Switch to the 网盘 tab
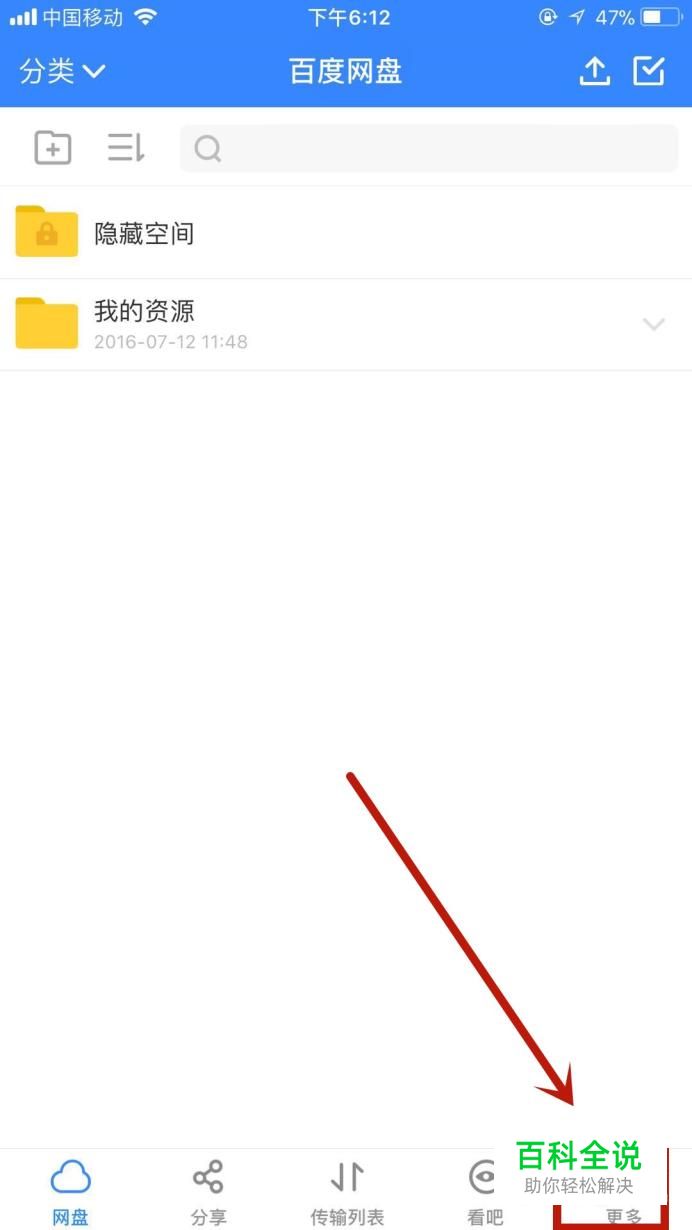Screen dimensions: 692x1230 (70, 1191)
